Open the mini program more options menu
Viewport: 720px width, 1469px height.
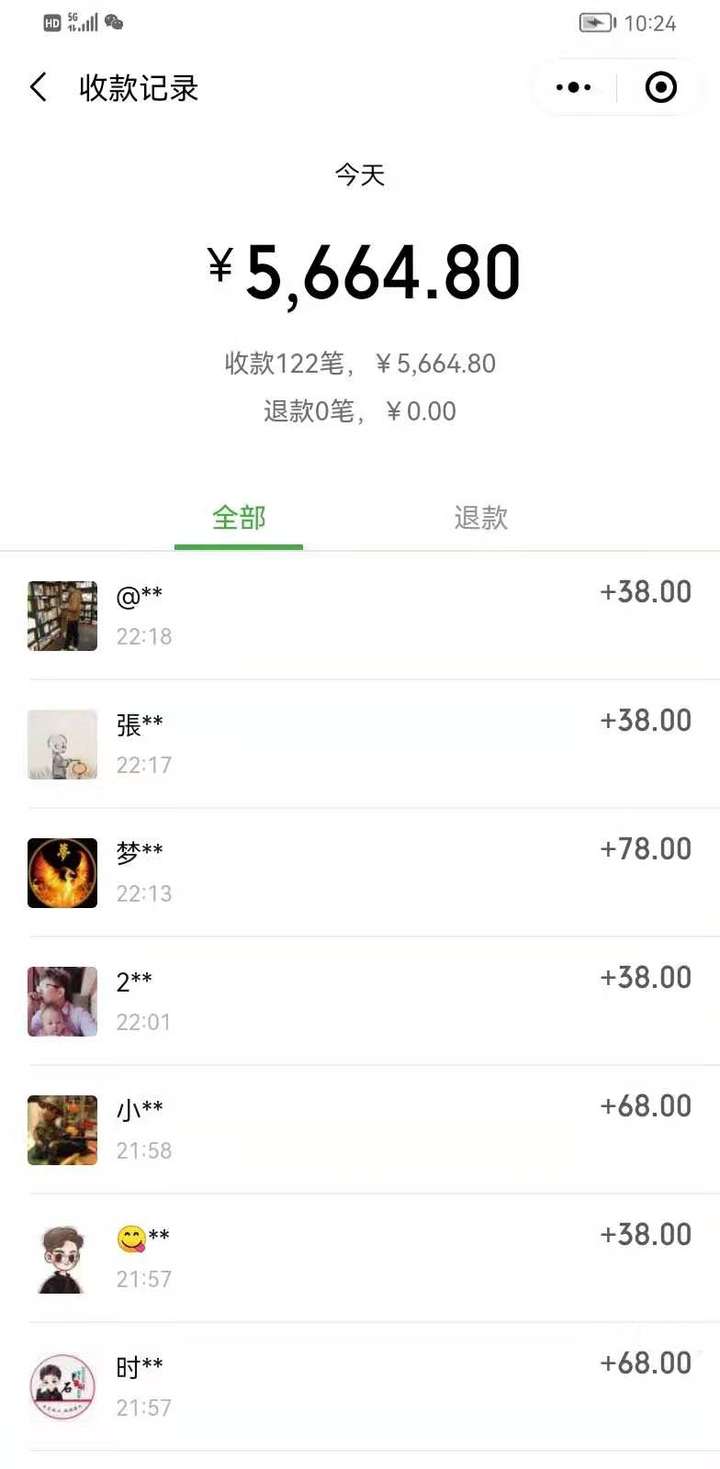(x=574, y=88)
